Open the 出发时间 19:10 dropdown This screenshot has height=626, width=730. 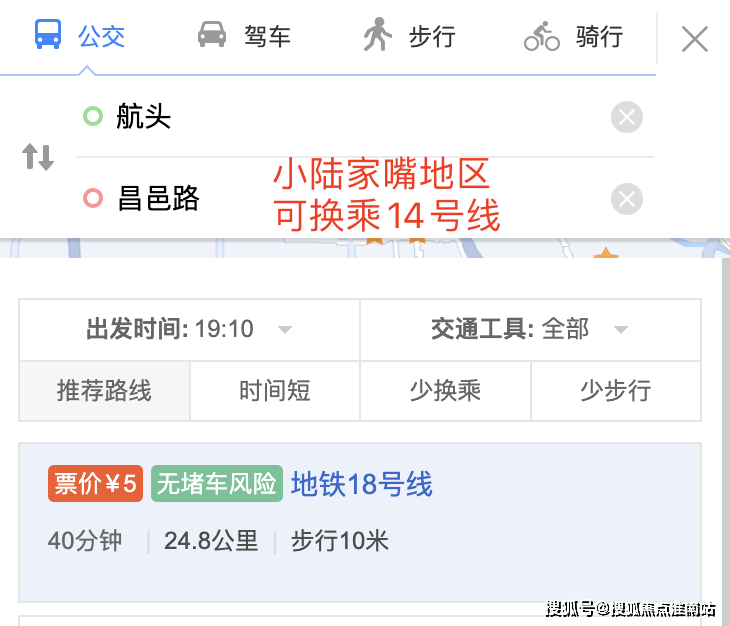[189, 329]
